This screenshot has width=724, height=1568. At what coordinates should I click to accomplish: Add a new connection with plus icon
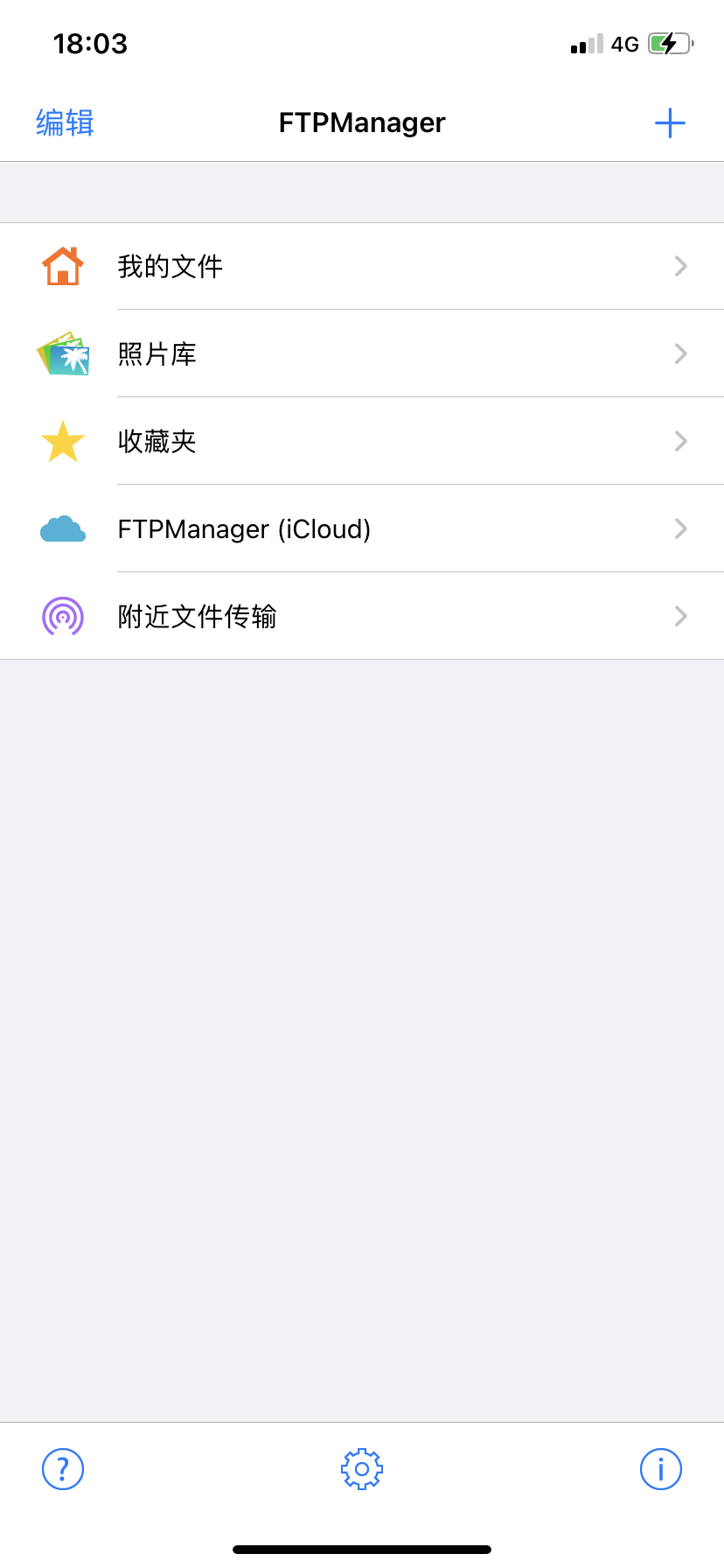[x=669, y=122]
